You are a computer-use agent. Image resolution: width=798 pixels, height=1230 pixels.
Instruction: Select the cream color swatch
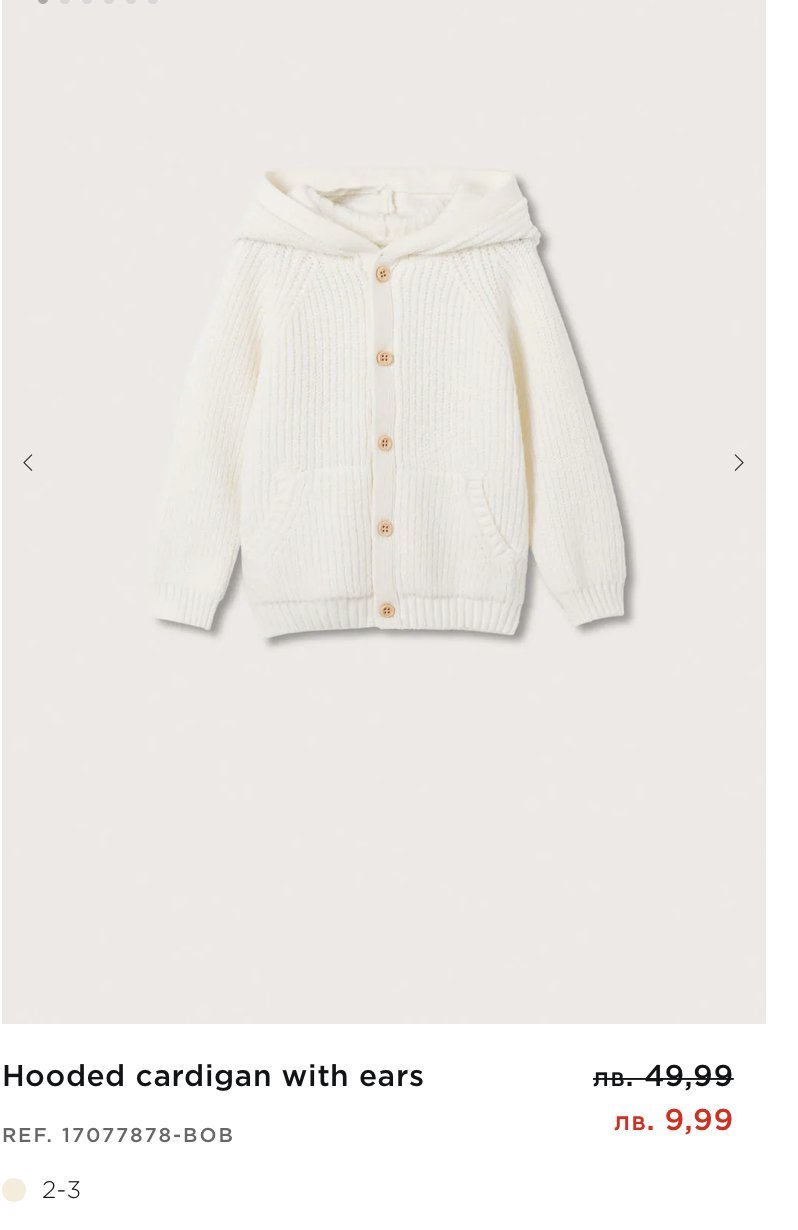tap(14, 1190)
